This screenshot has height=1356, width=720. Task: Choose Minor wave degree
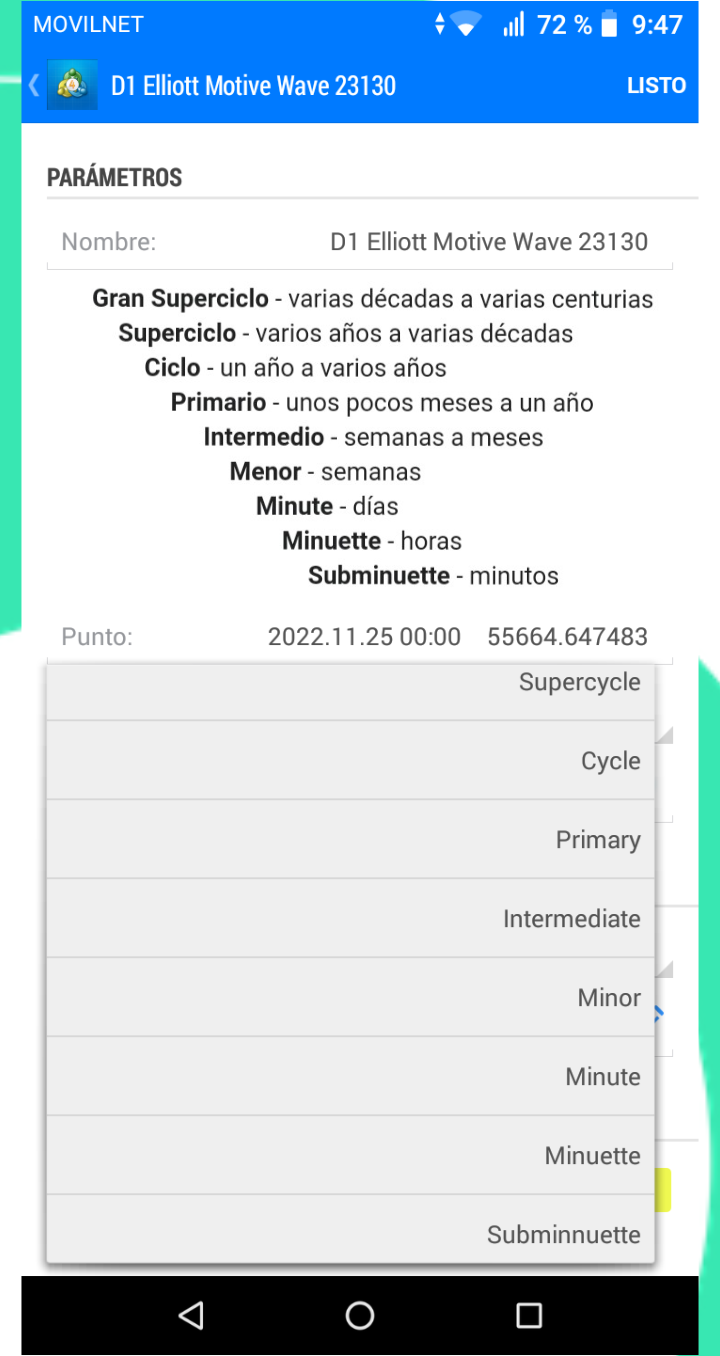(351, 997)
